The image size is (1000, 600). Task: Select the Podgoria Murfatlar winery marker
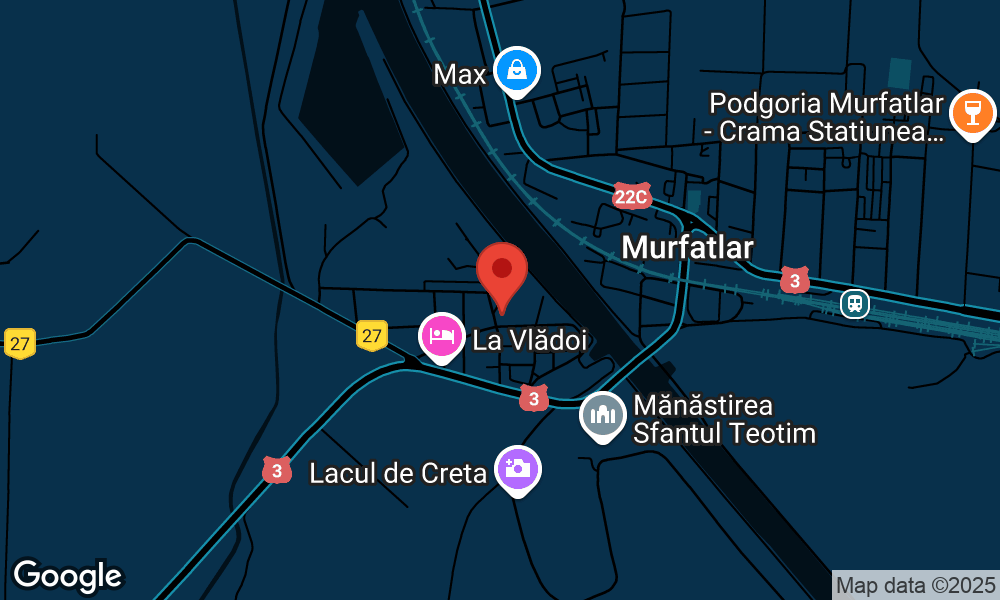(x=972, y=113)
